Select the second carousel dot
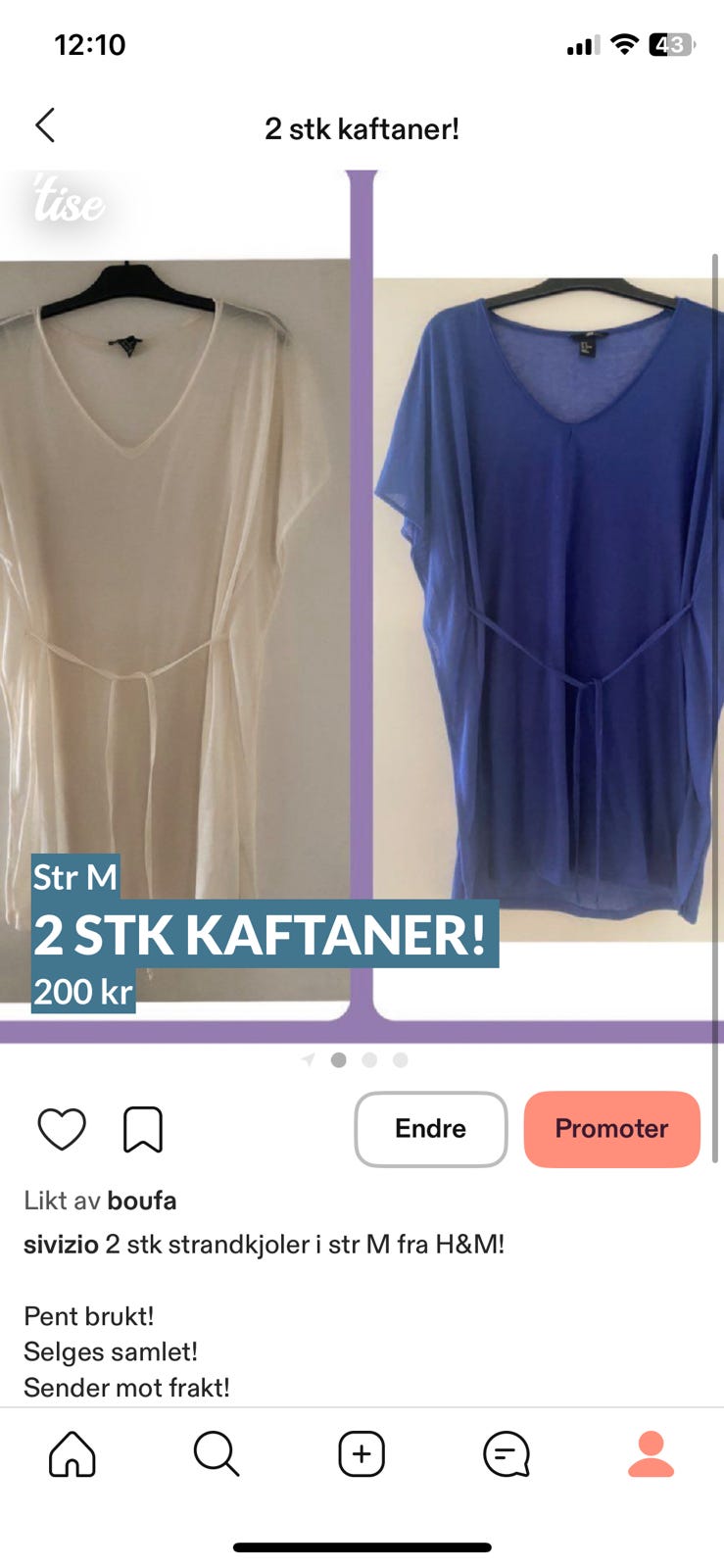 (x=369, y=1059)
